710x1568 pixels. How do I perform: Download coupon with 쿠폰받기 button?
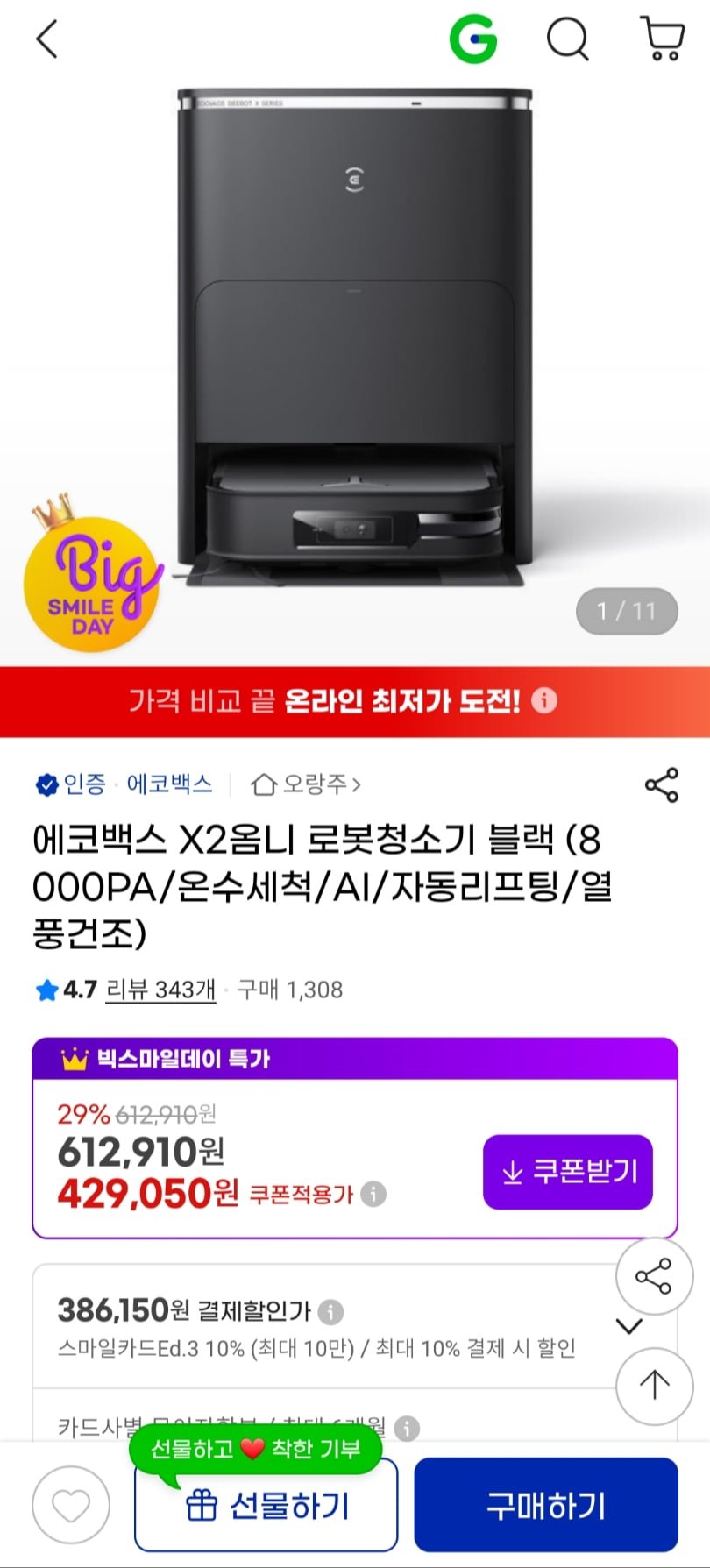[x=568, y=1172]
